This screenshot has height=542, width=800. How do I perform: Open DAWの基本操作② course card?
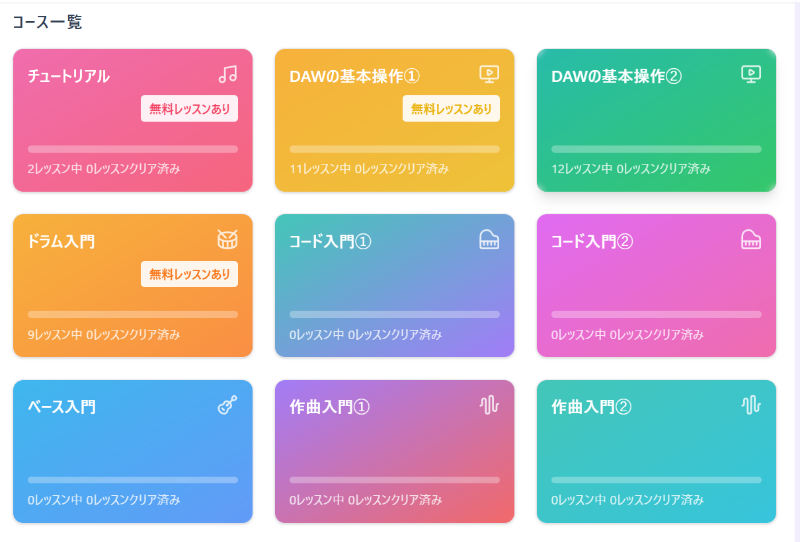pyautogui.click(x=656, y=120)
